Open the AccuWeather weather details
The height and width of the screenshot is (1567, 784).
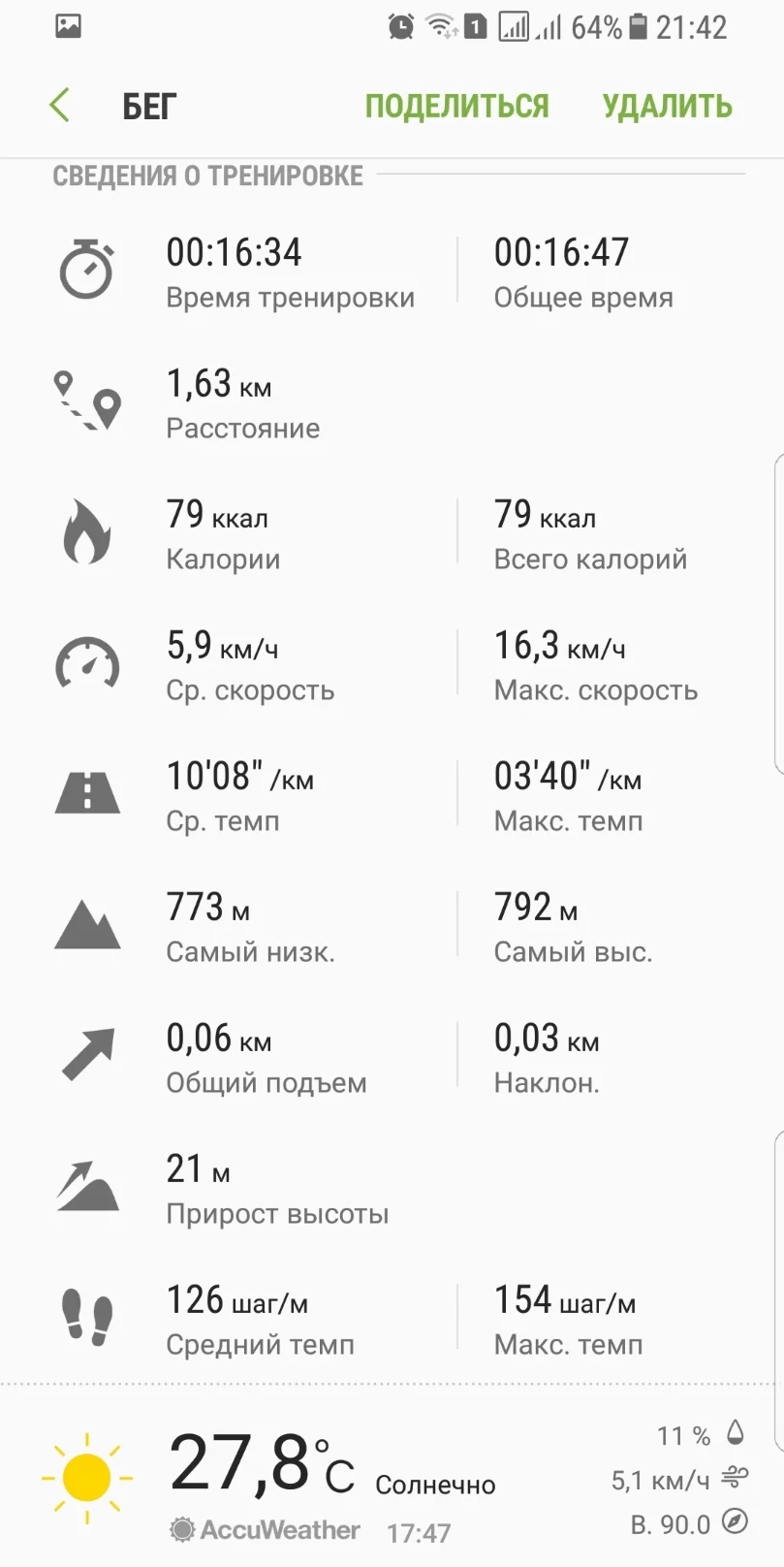point(265,1529)
